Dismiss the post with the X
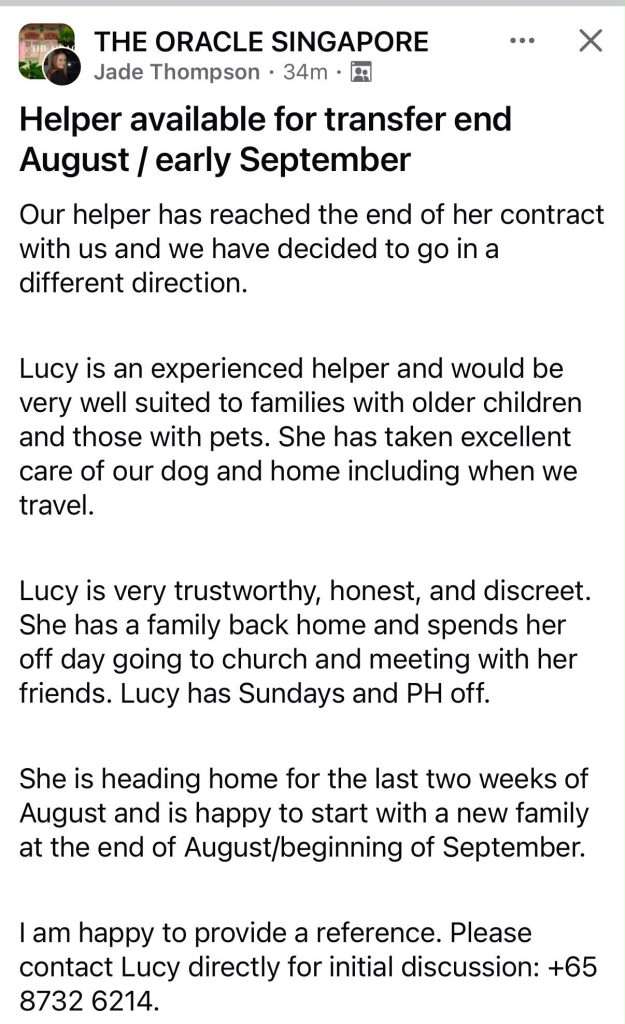Image resolution: width=625 pixels, height=1024 pixels. (x=590, y=41)
